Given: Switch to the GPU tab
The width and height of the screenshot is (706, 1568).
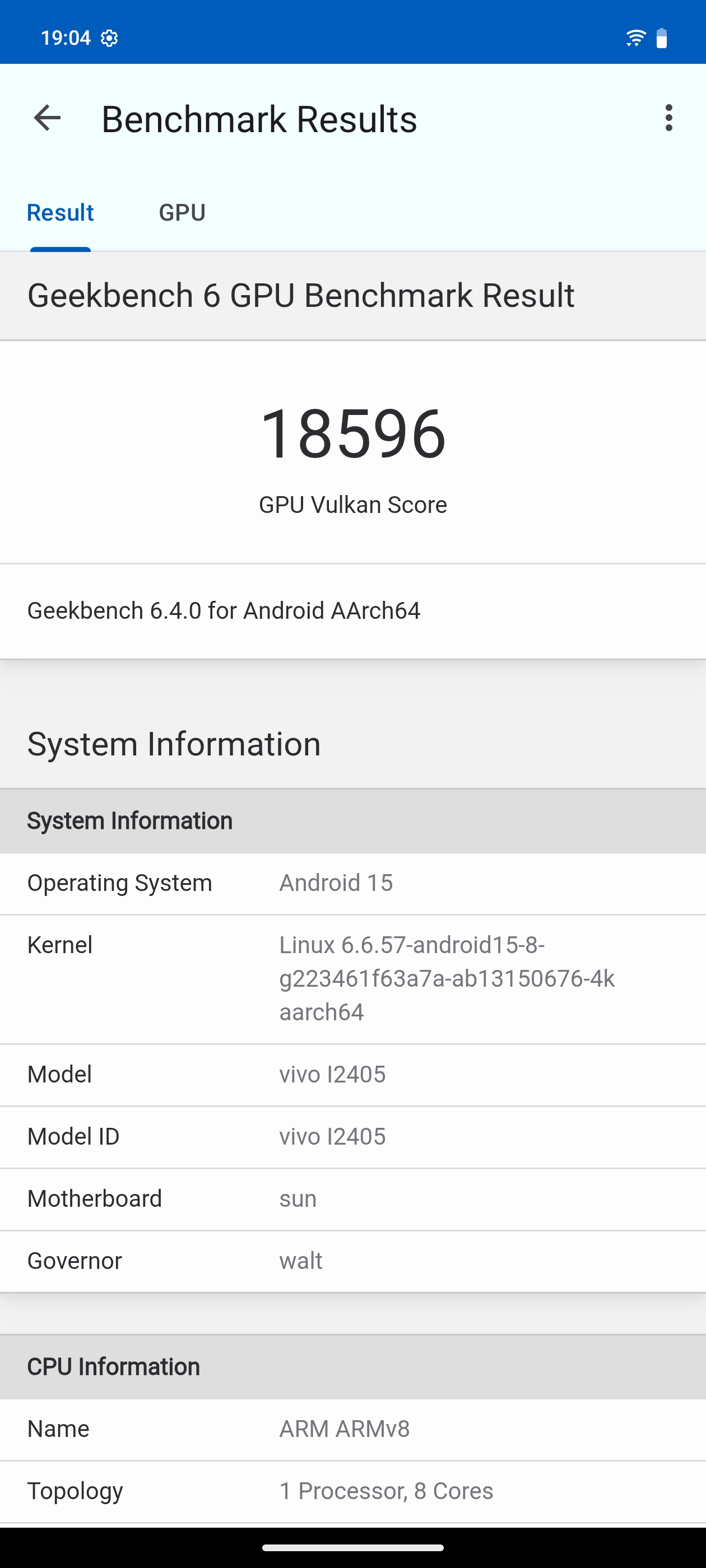Looking at the screenshot, I should [182, 212].
